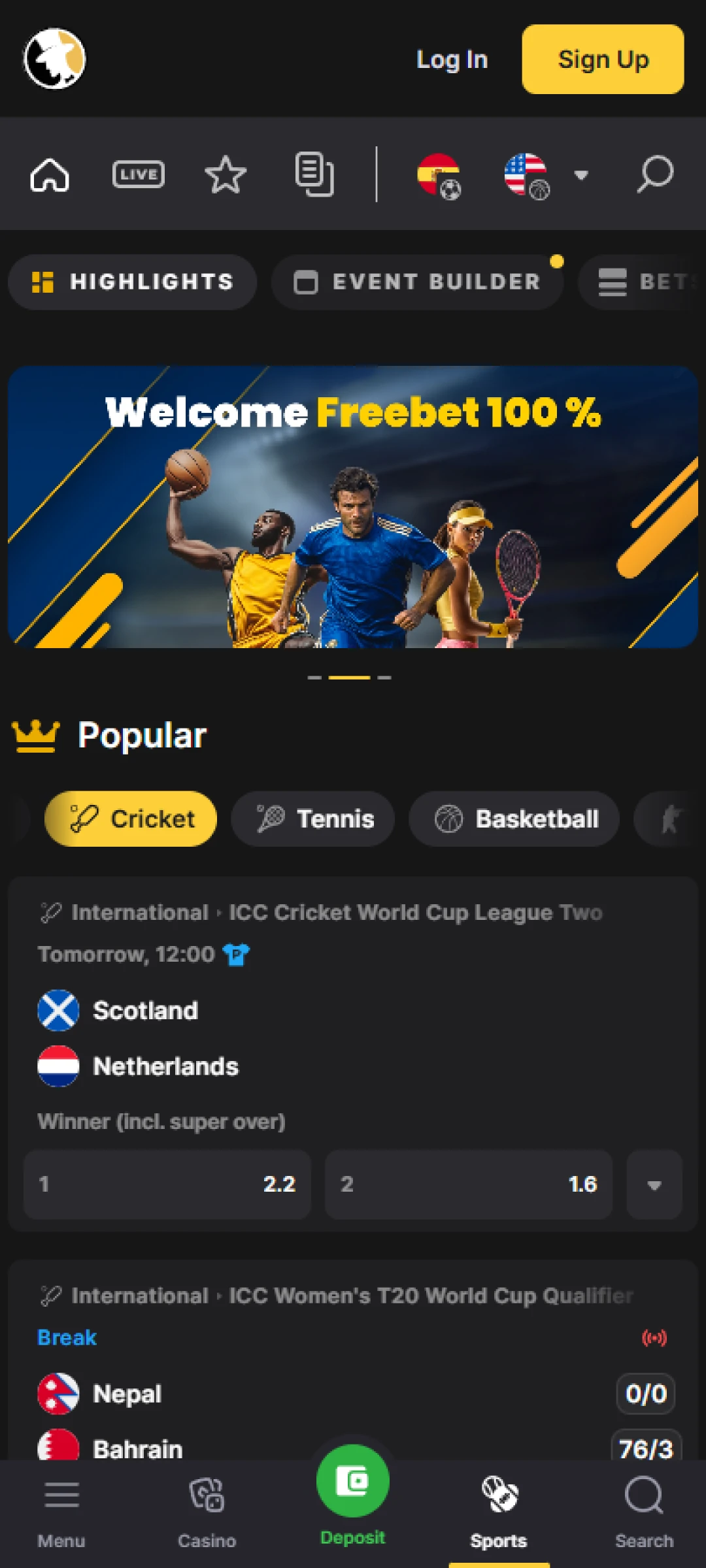Bet on Netherlands at odds 1.6
Viewport: 706px width, 1568px height.
[x=468, y=1184]
